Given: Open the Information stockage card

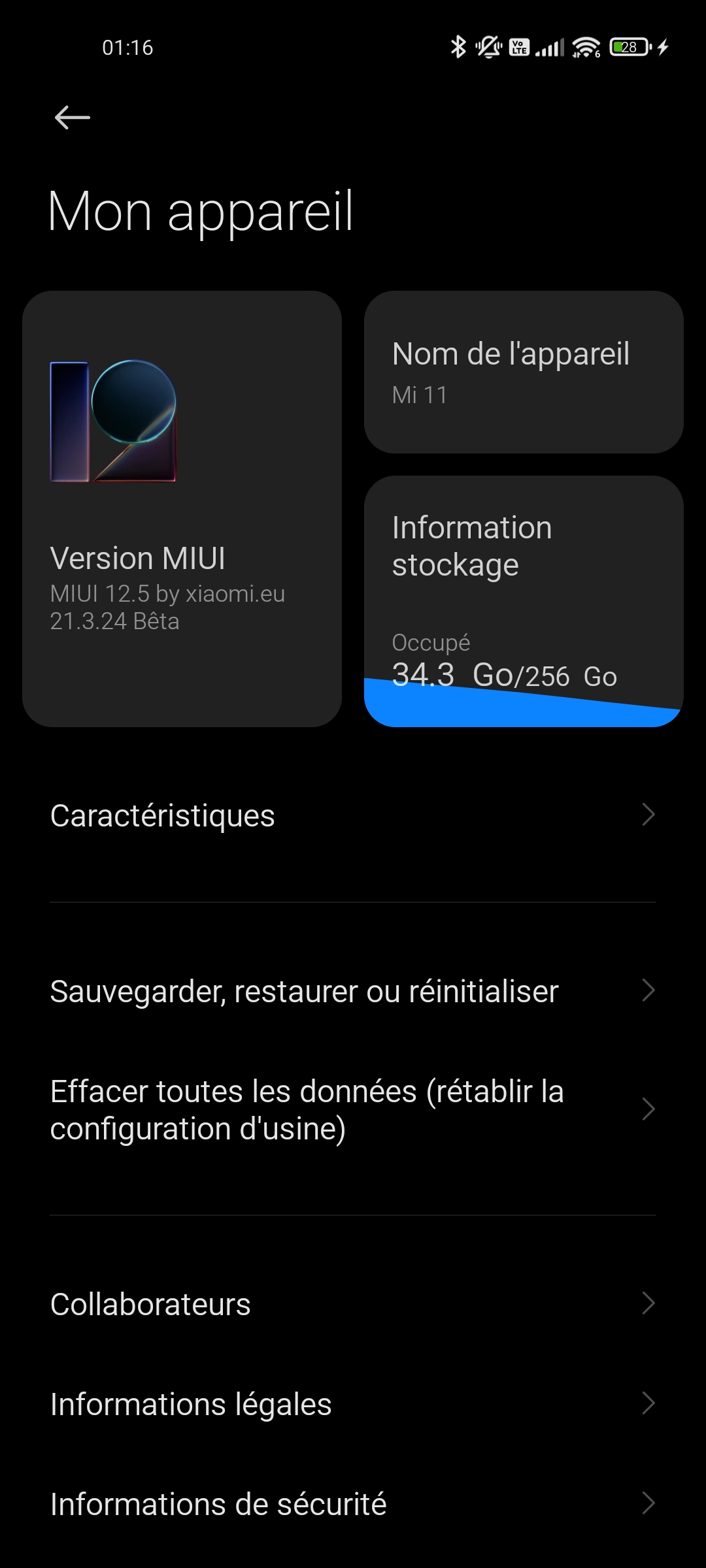Looking at the screenshot, I should point(524,601).
